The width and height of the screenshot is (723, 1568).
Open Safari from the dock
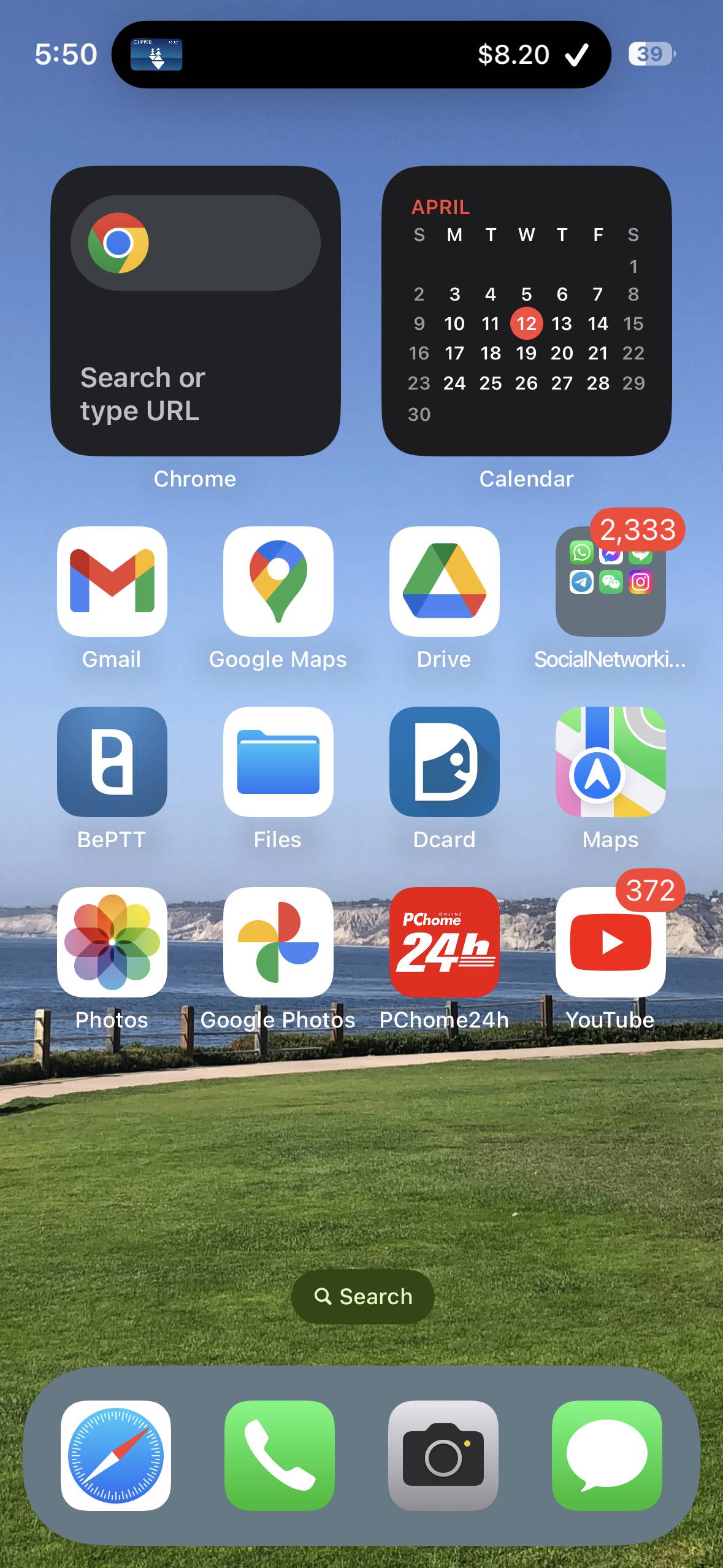[x=116, y=1455]
